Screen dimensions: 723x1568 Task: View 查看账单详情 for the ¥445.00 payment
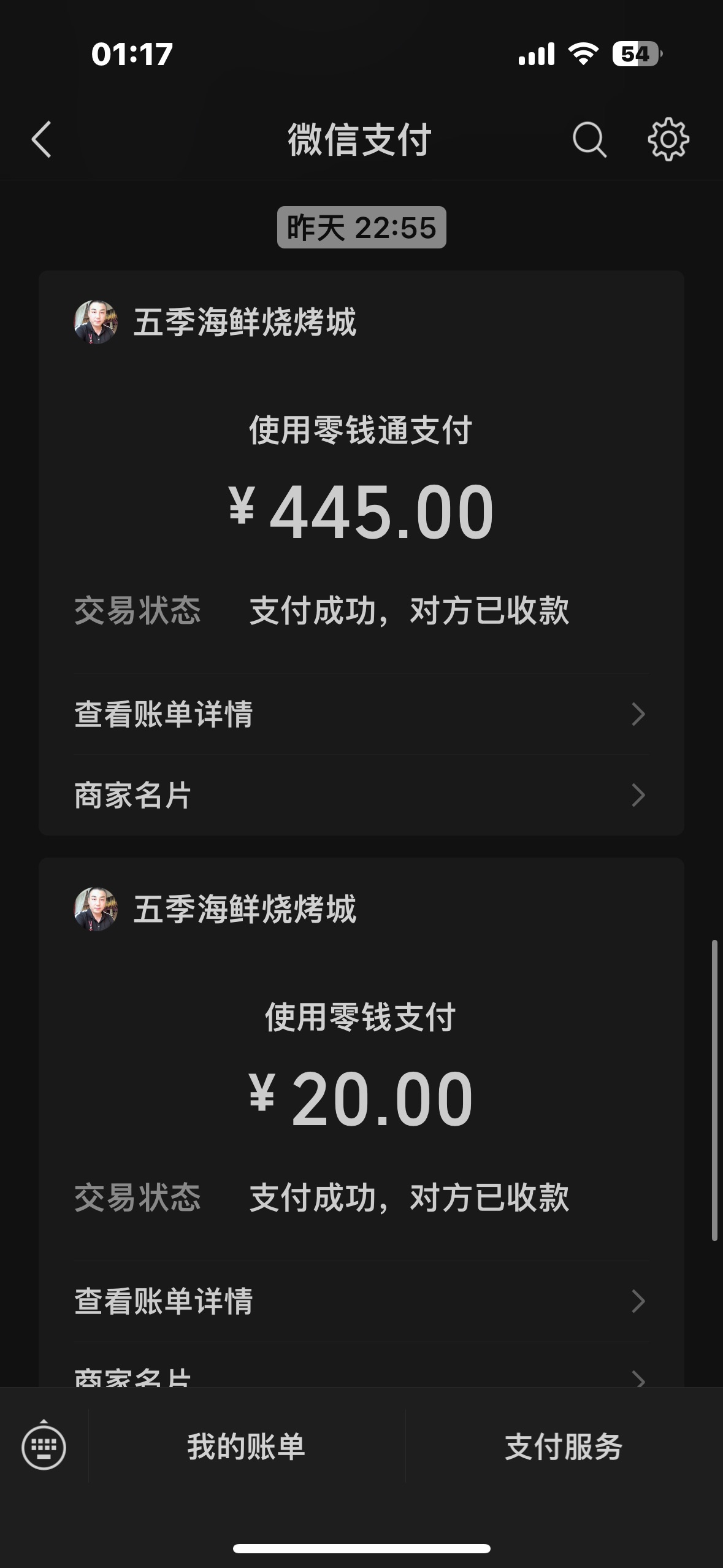click(x=361, y=714)
